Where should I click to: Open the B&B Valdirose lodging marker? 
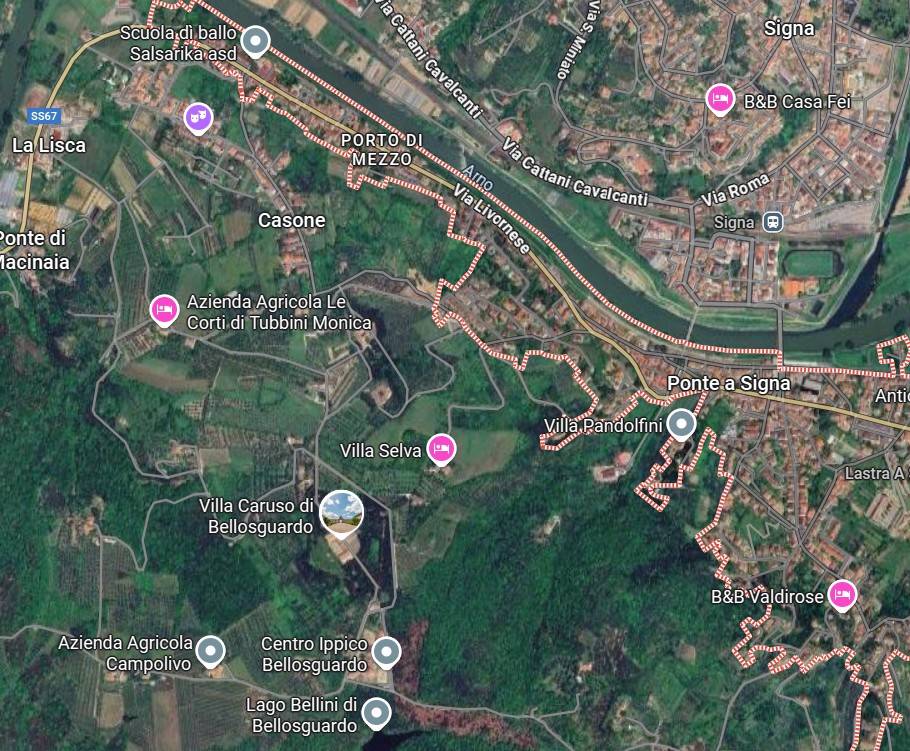(x=842, y=595)
